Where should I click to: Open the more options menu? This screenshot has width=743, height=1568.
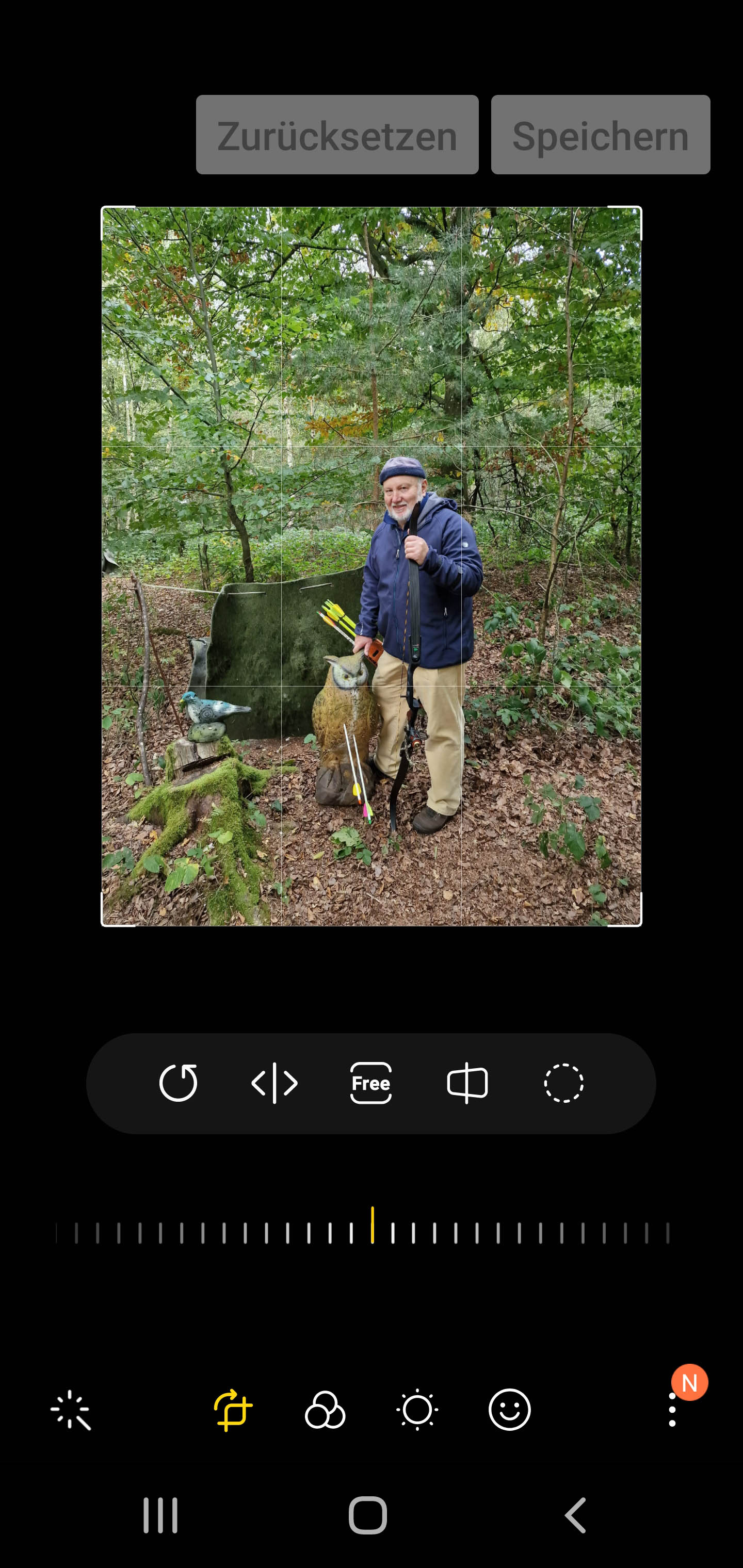pos(672,1410)
